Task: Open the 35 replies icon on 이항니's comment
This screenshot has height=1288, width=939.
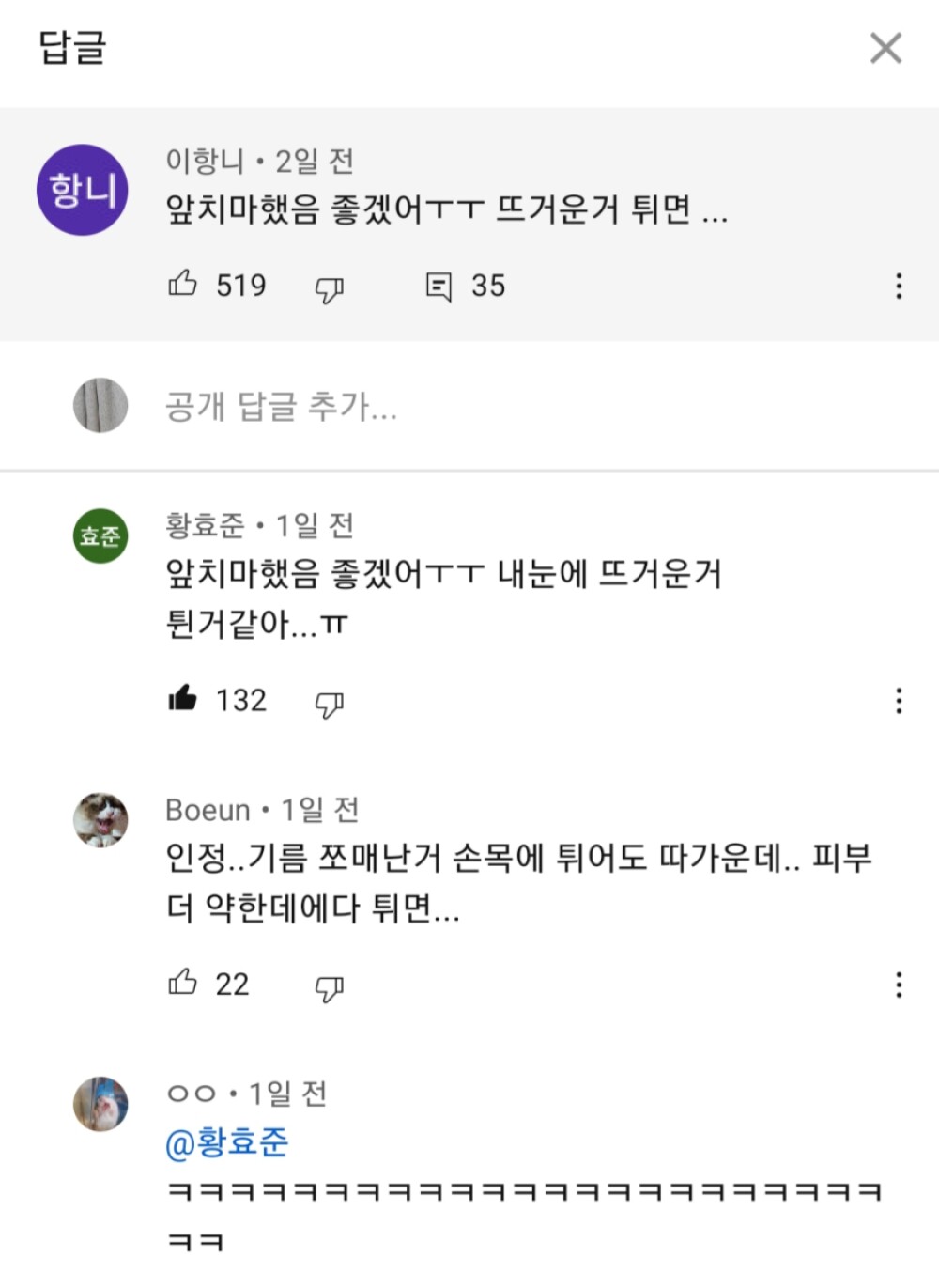Action: [x=439, y=287]
